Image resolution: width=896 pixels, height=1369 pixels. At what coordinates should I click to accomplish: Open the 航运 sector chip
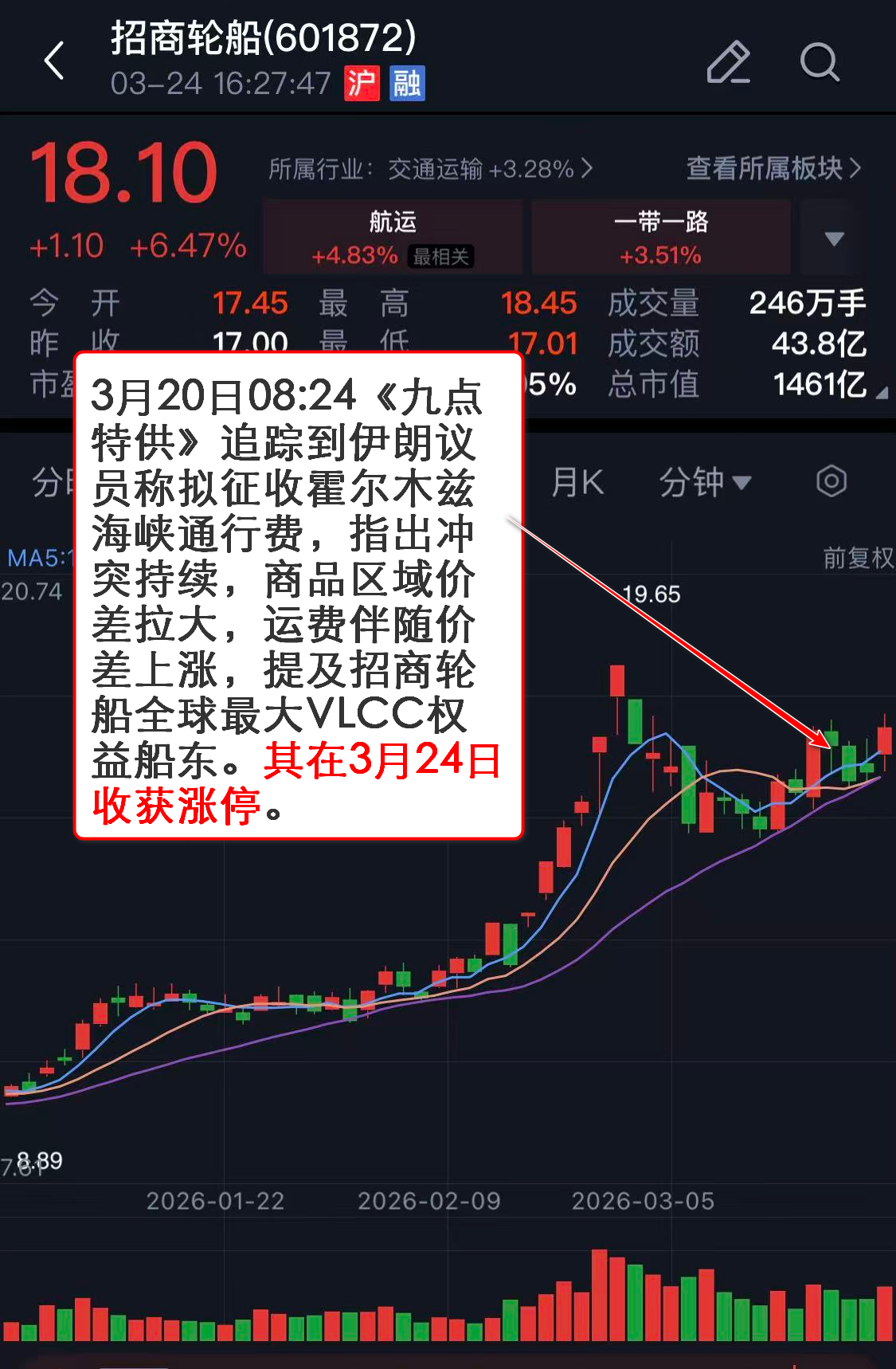[393, 237]
